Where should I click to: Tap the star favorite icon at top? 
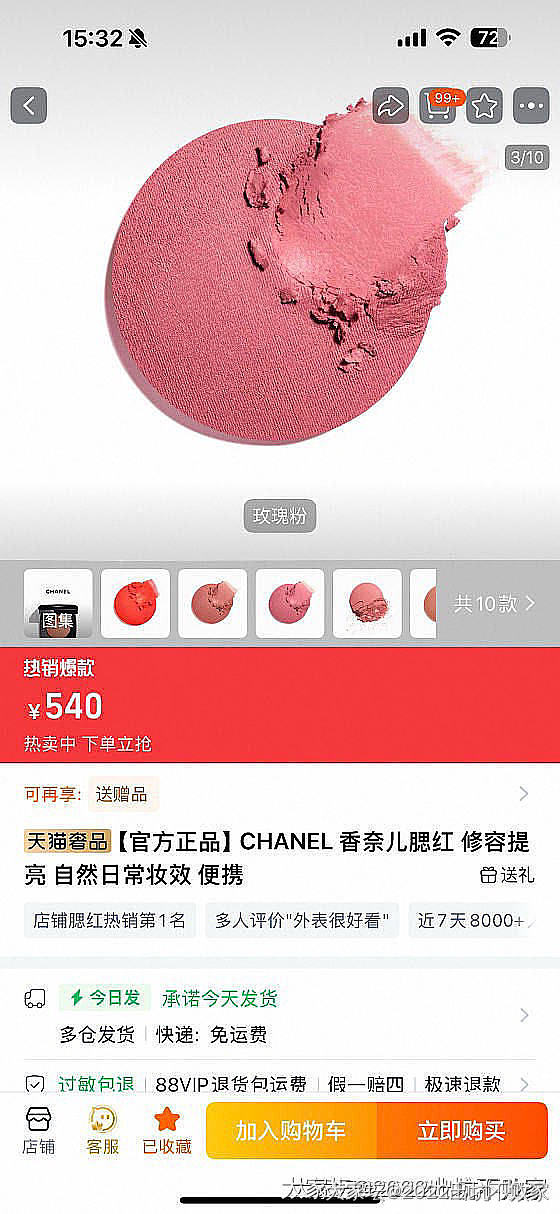pos(485,105)
